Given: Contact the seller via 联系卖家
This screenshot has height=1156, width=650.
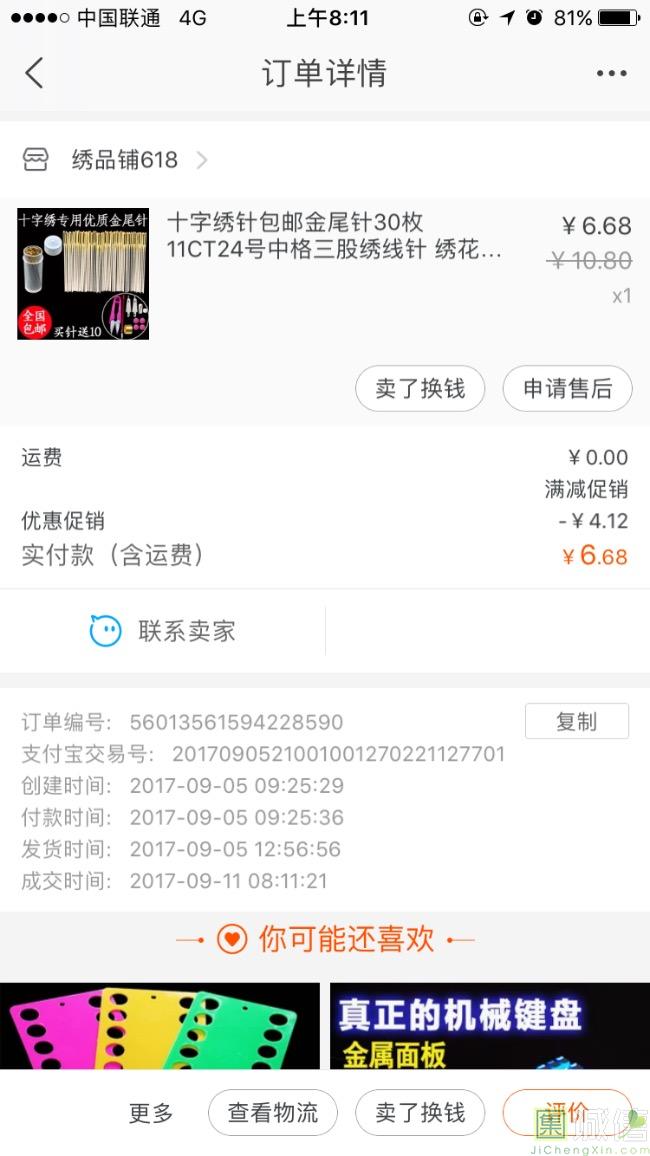Looking at the screenshot, I should click(163, 631).
